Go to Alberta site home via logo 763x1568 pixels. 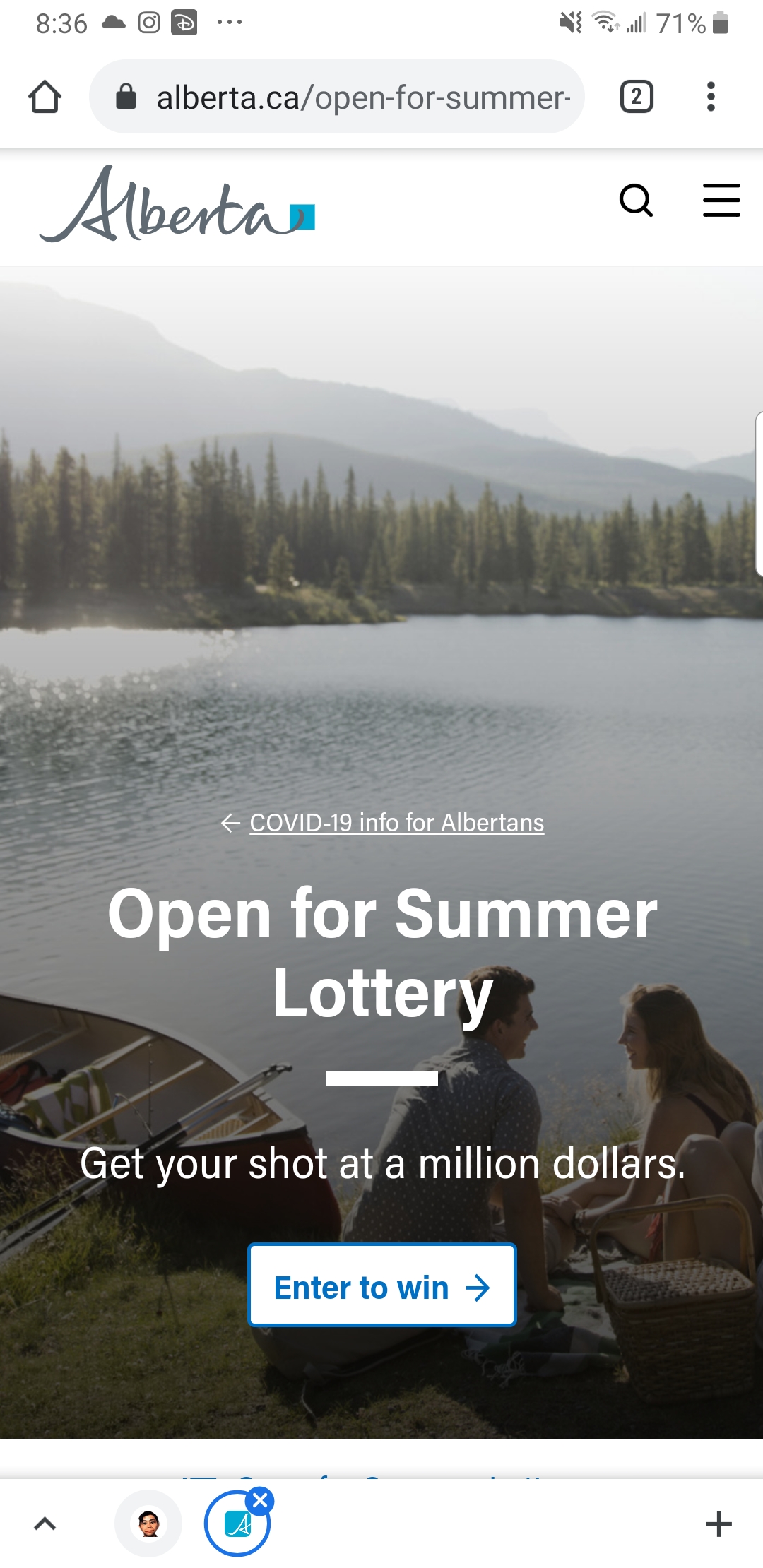[x=177, y=206]
